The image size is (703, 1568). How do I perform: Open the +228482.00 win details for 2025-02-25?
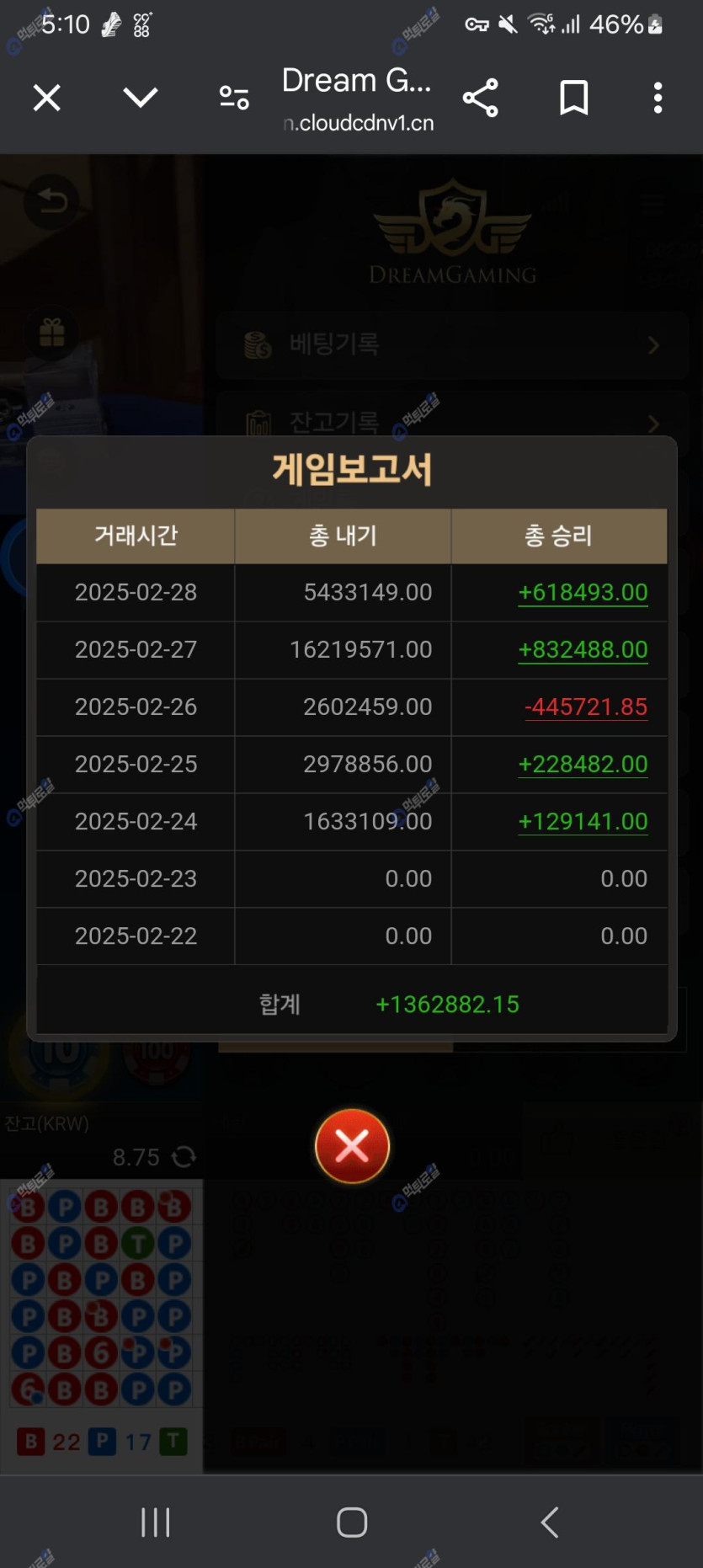(x=583, y=764)
